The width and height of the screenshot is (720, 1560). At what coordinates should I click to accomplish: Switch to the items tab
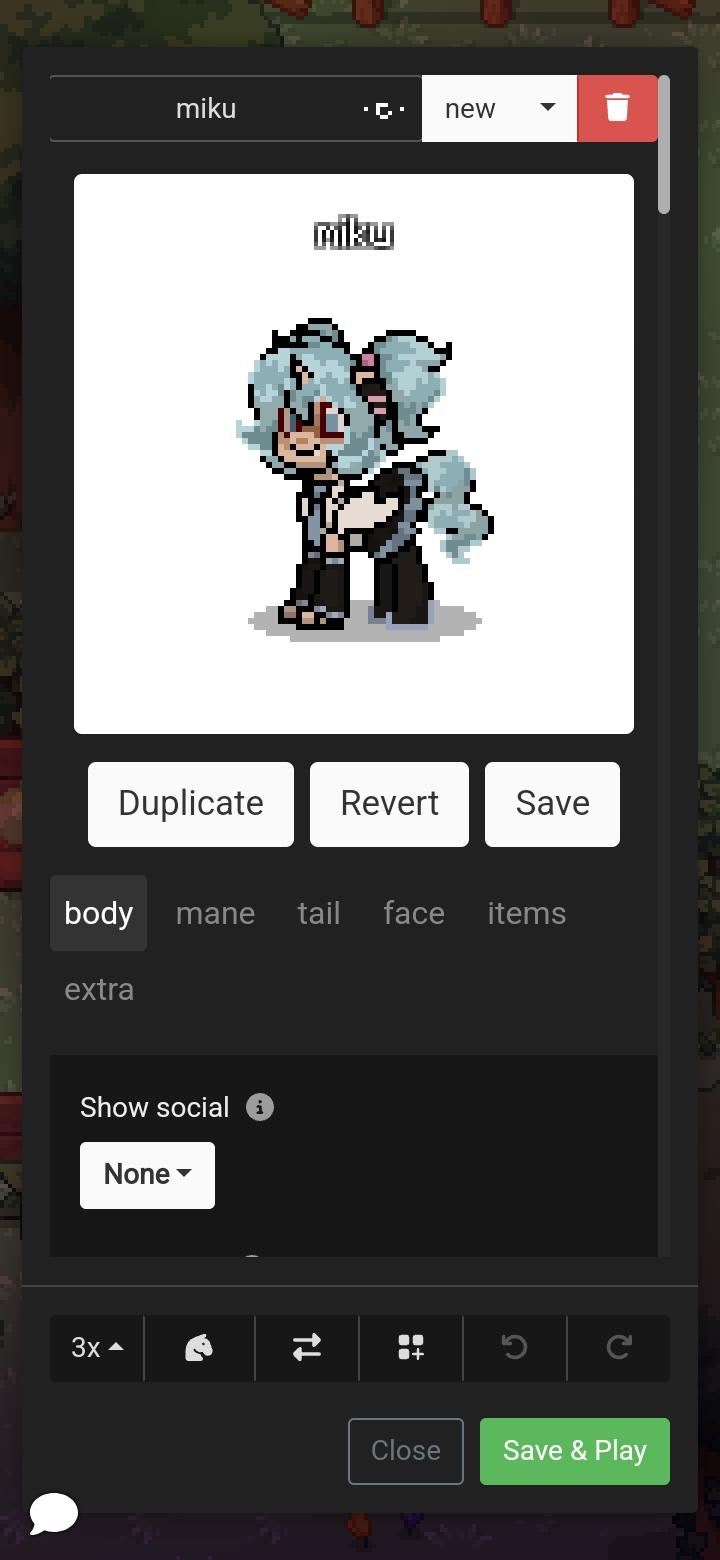[526, 912]
